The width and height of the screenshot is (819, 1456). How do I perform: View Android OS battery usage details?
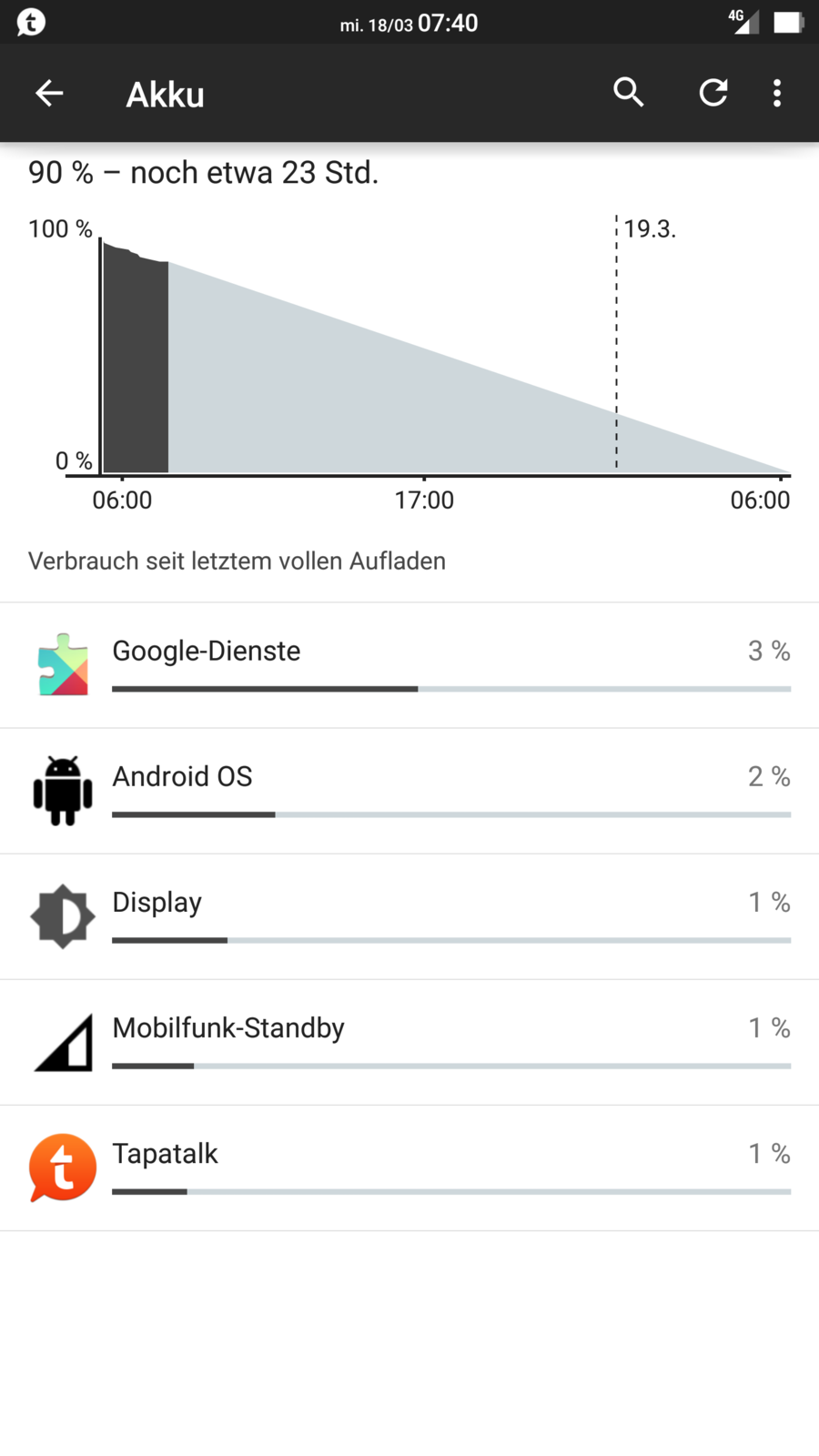coord(409,791)
